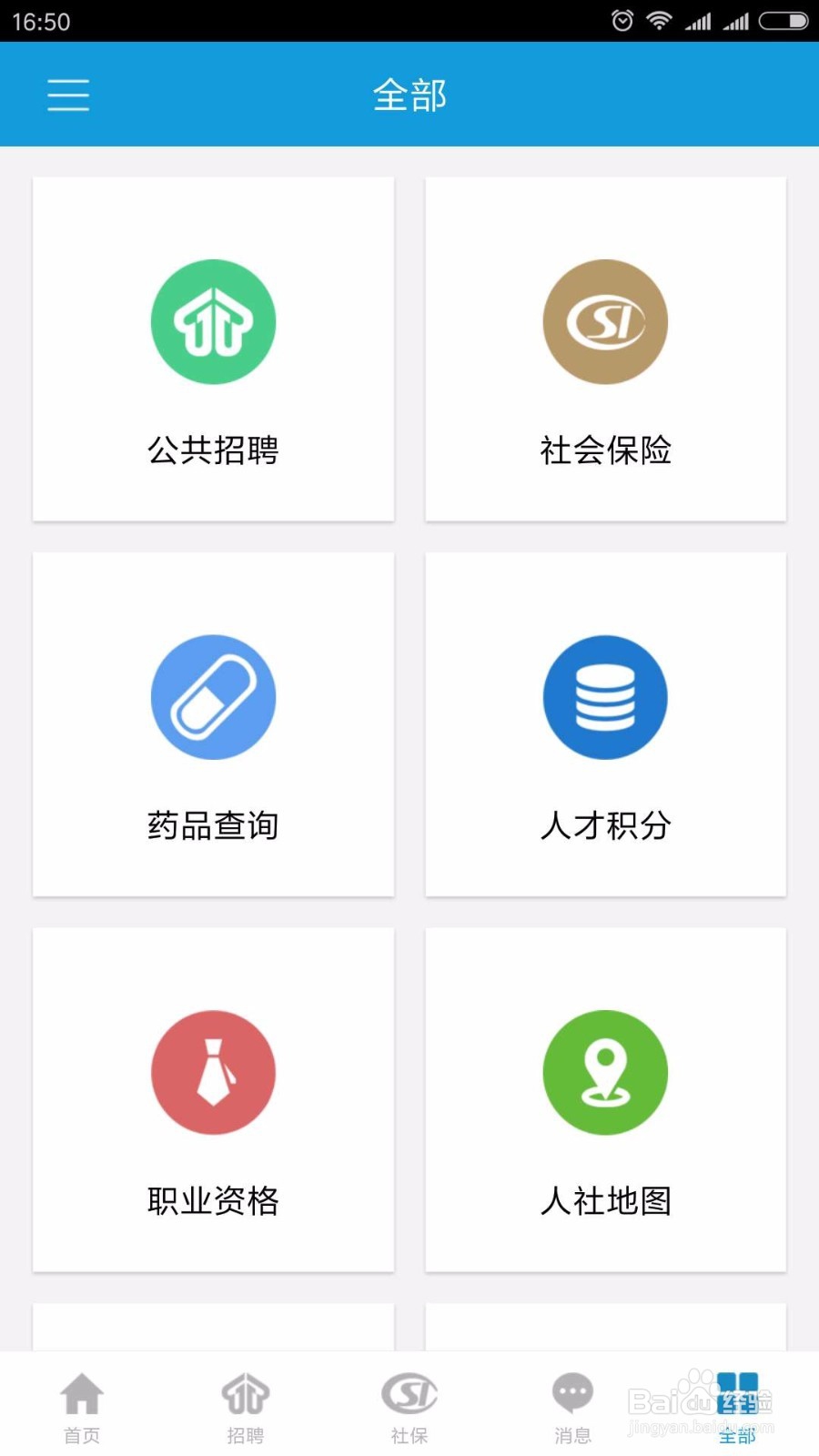819x1456 pixels.
Task: Open the 职业资格 card
Action: coord(213,1099)
